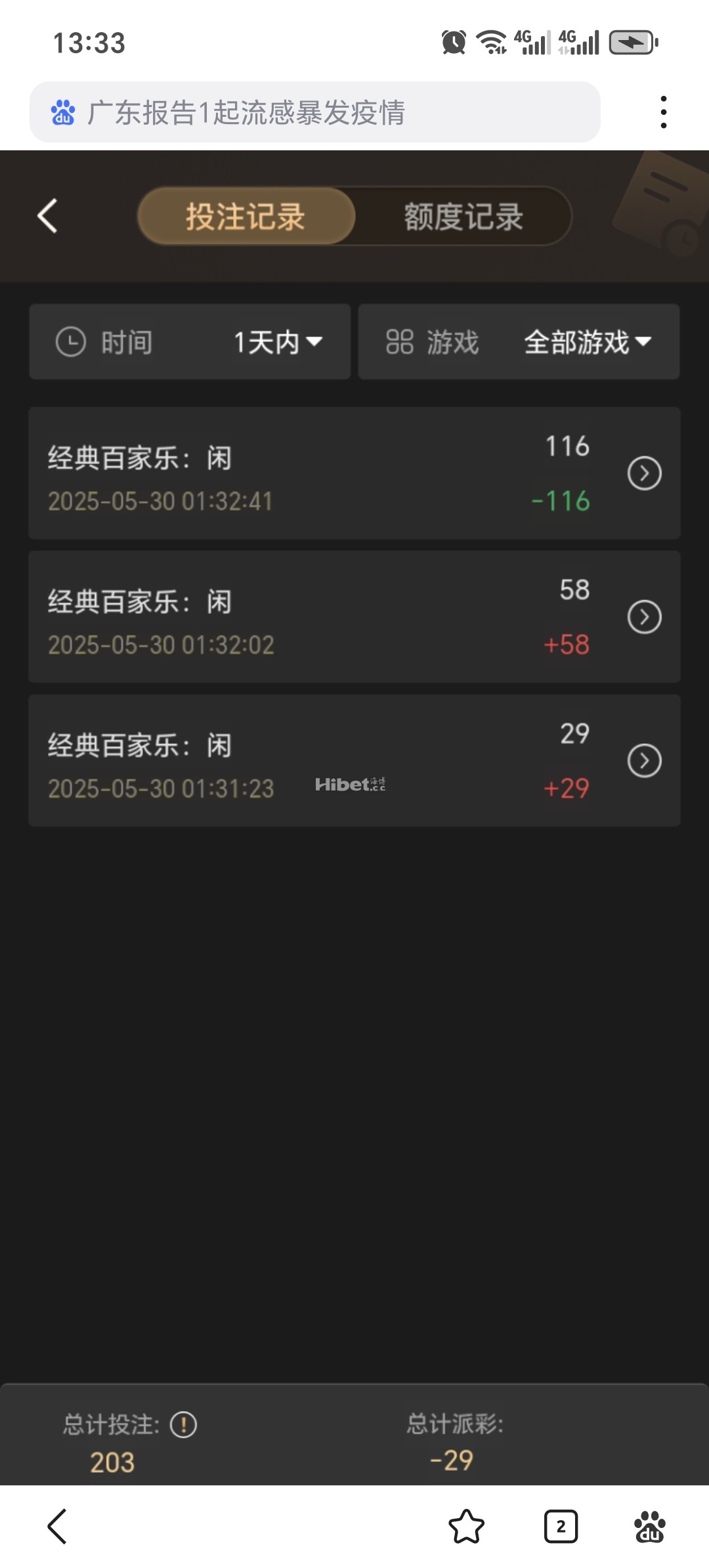This screenshot has height=1568, width=709.
Task: Click the Hibet watermark link
Action: tap(351, 787)
